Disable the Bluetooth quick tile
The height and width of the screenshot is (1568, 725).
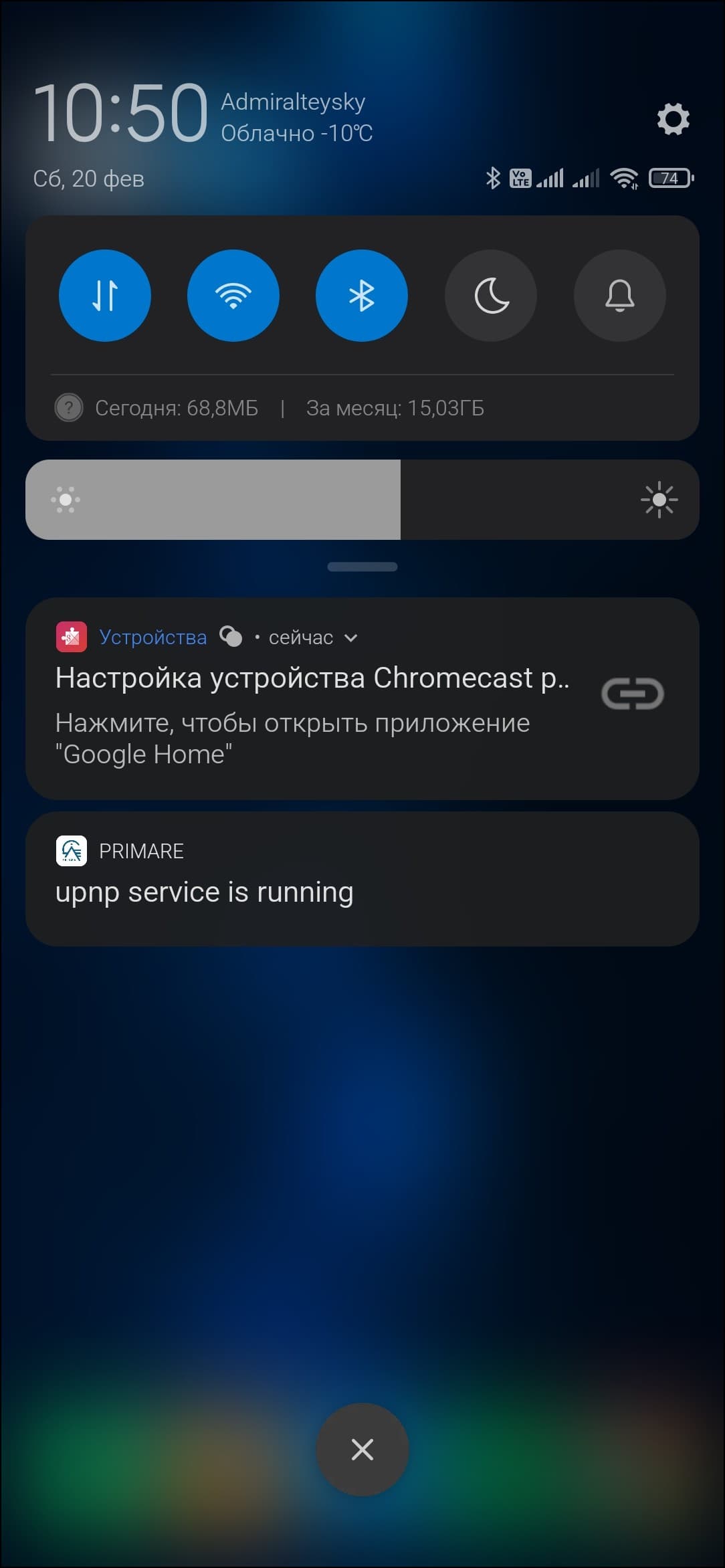(362, 296)
